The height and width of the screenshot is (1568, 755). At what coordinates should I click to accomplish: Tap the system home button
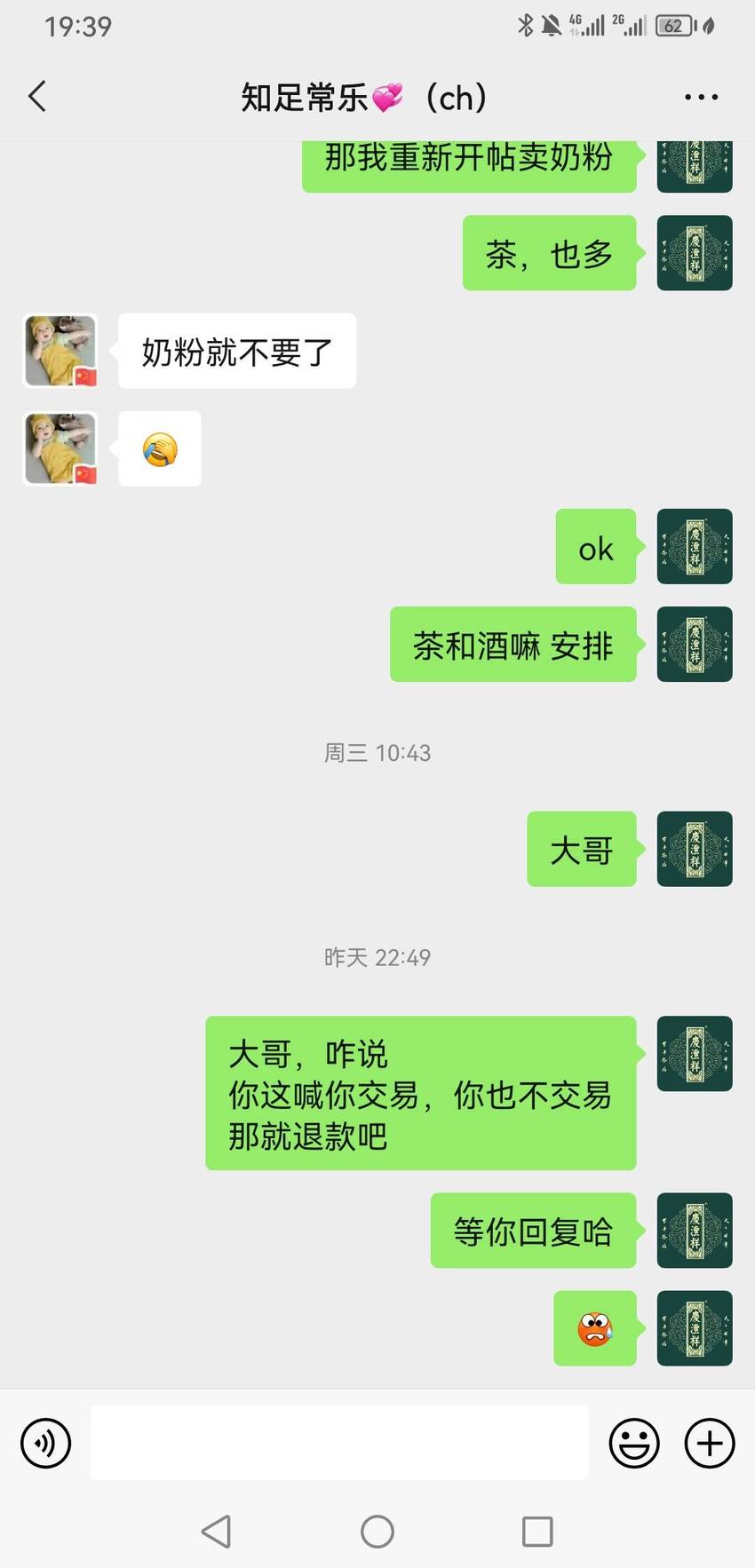pyautogui.click(x=377, y=1532)
